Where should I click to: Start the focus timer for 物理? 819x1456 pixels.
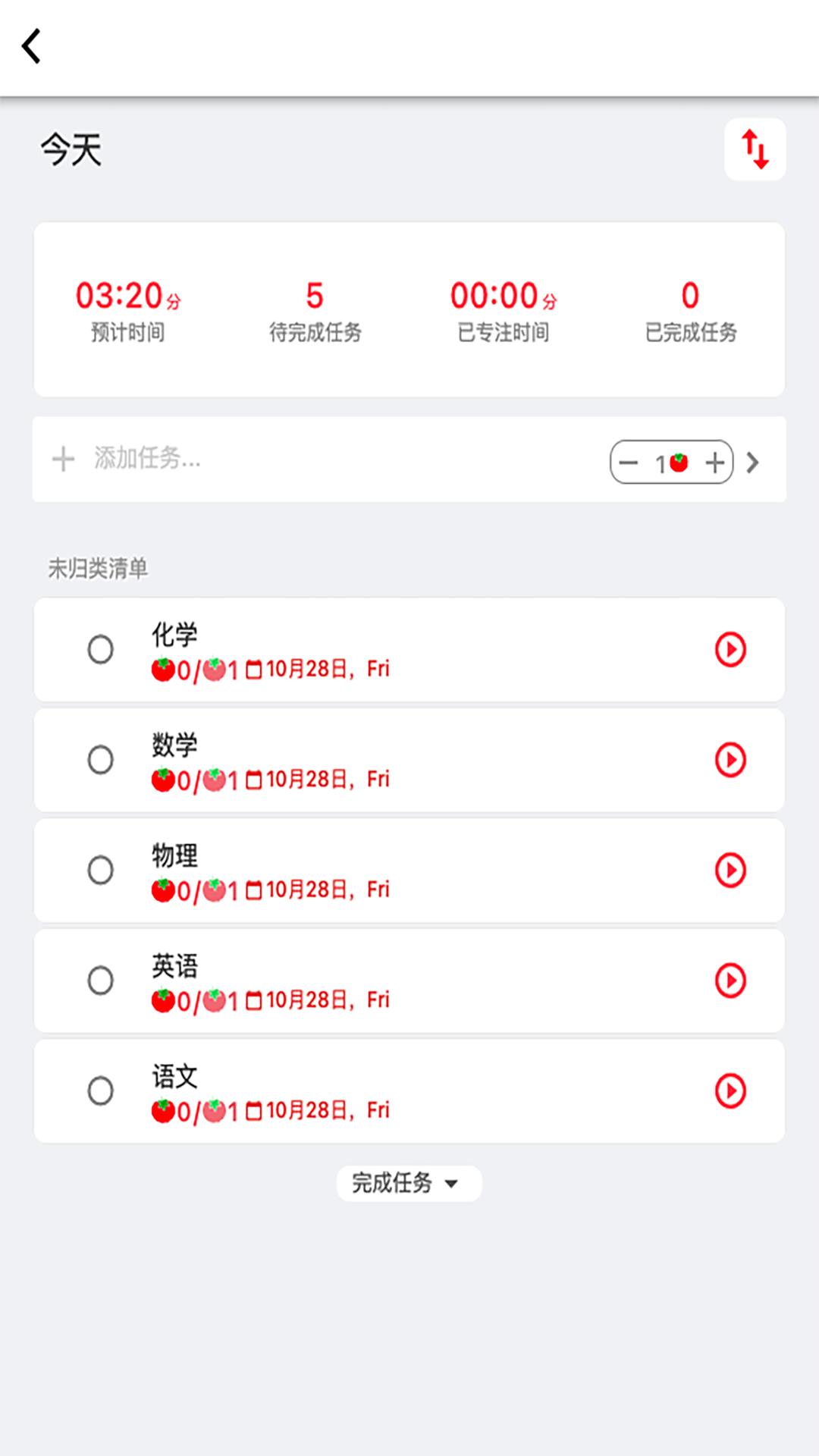(731, 870)
